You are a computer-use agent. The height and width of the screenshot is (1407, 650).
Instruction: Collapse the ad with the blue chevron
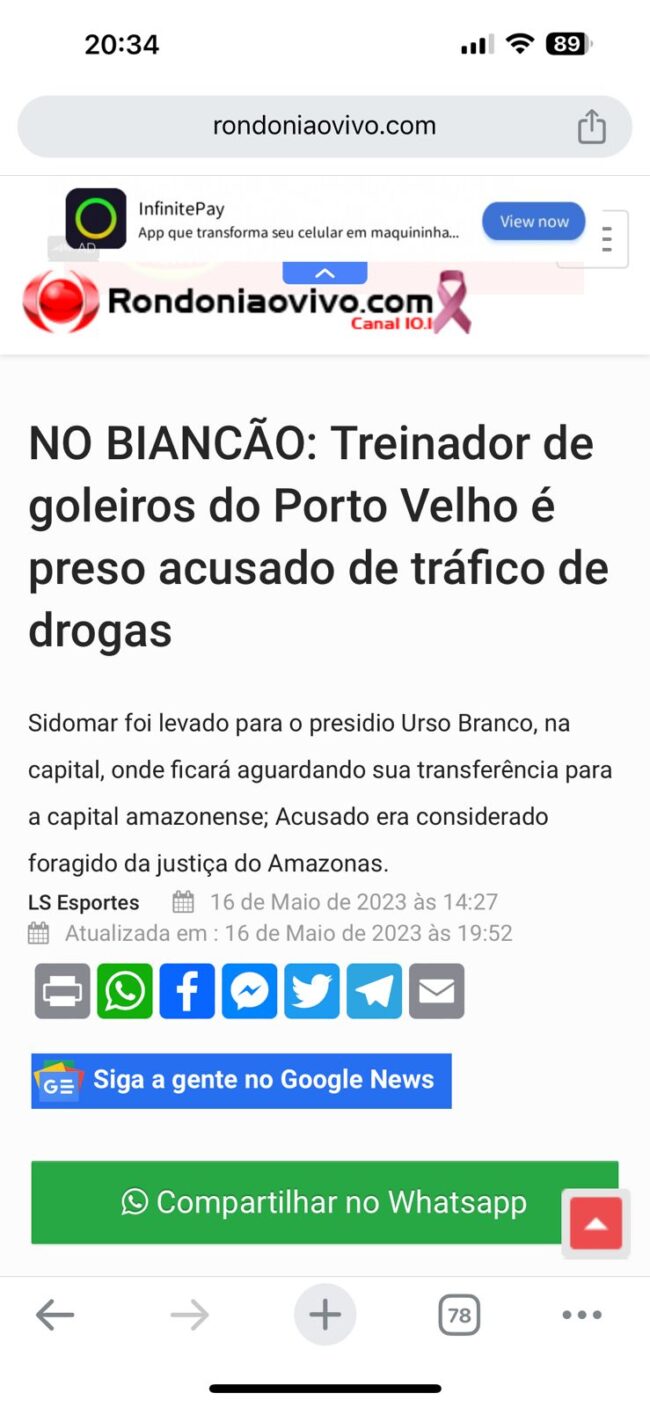[x=325, y=272]
